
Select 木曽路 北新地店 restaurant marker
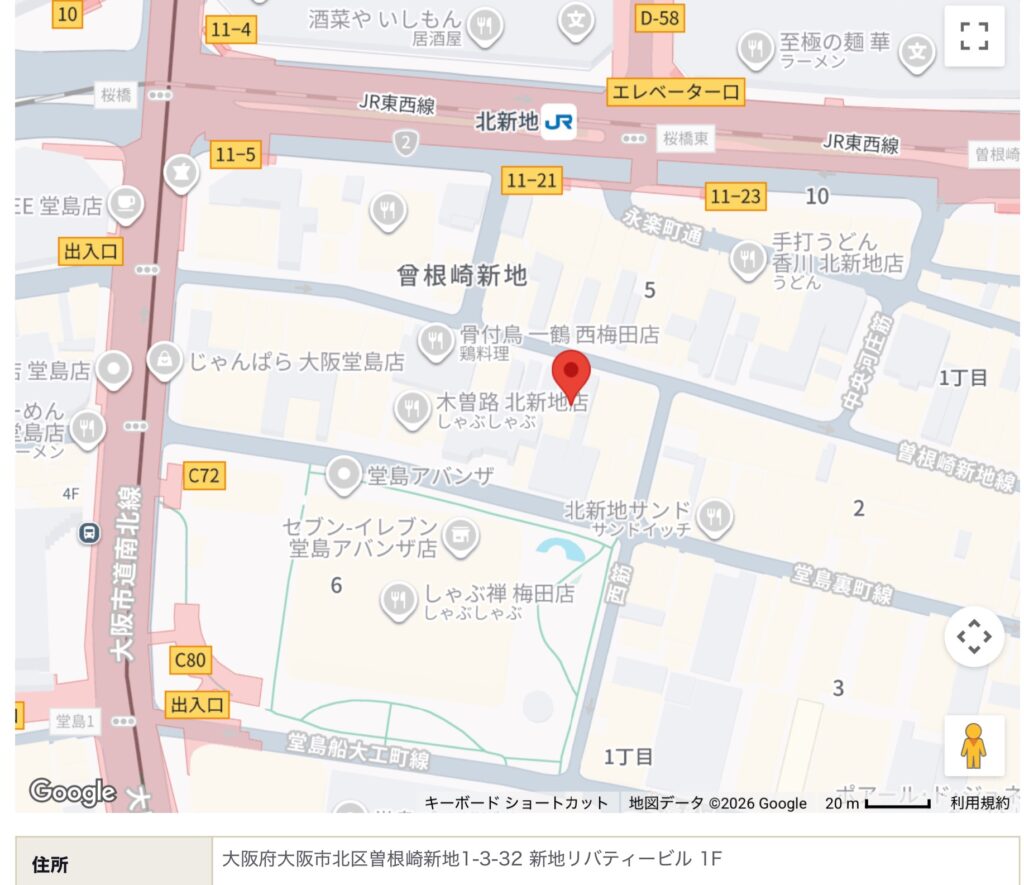411,408
